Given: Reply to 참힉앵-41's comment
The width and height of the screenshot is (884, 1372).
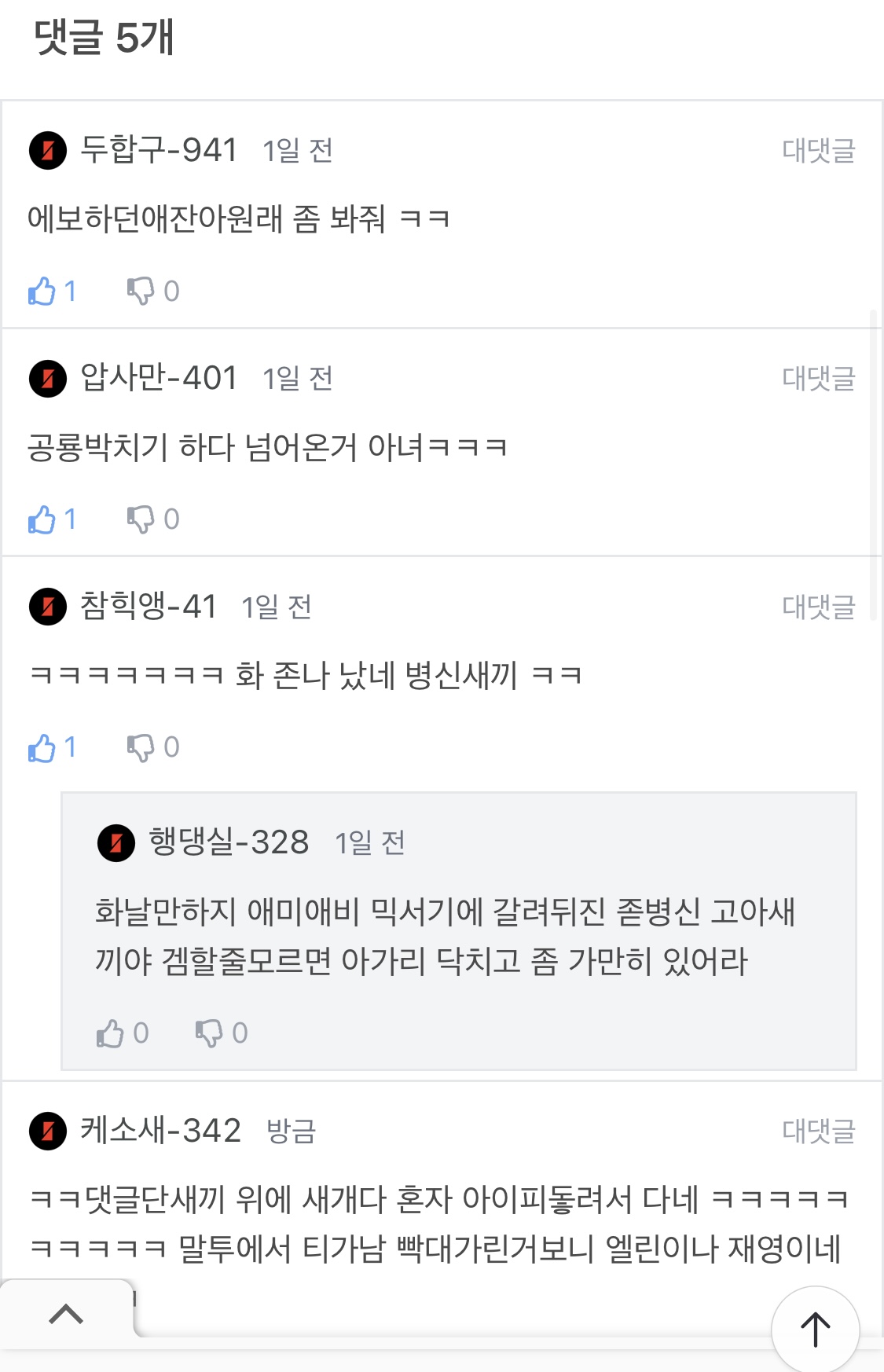Looking at the screenshot, I should [818, 606].
